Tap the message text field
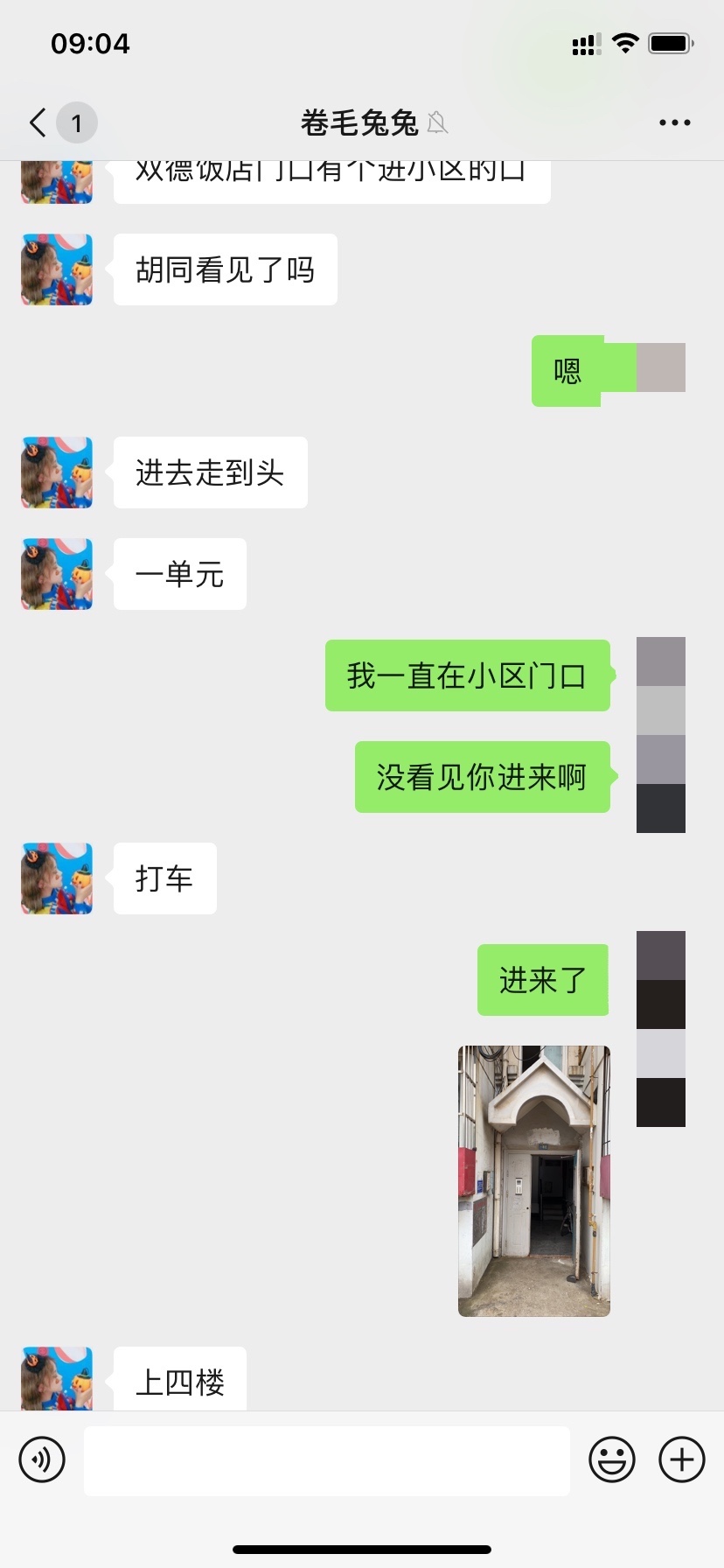The width and height of the screenshot is (724, 1568). click(326, 1459)
